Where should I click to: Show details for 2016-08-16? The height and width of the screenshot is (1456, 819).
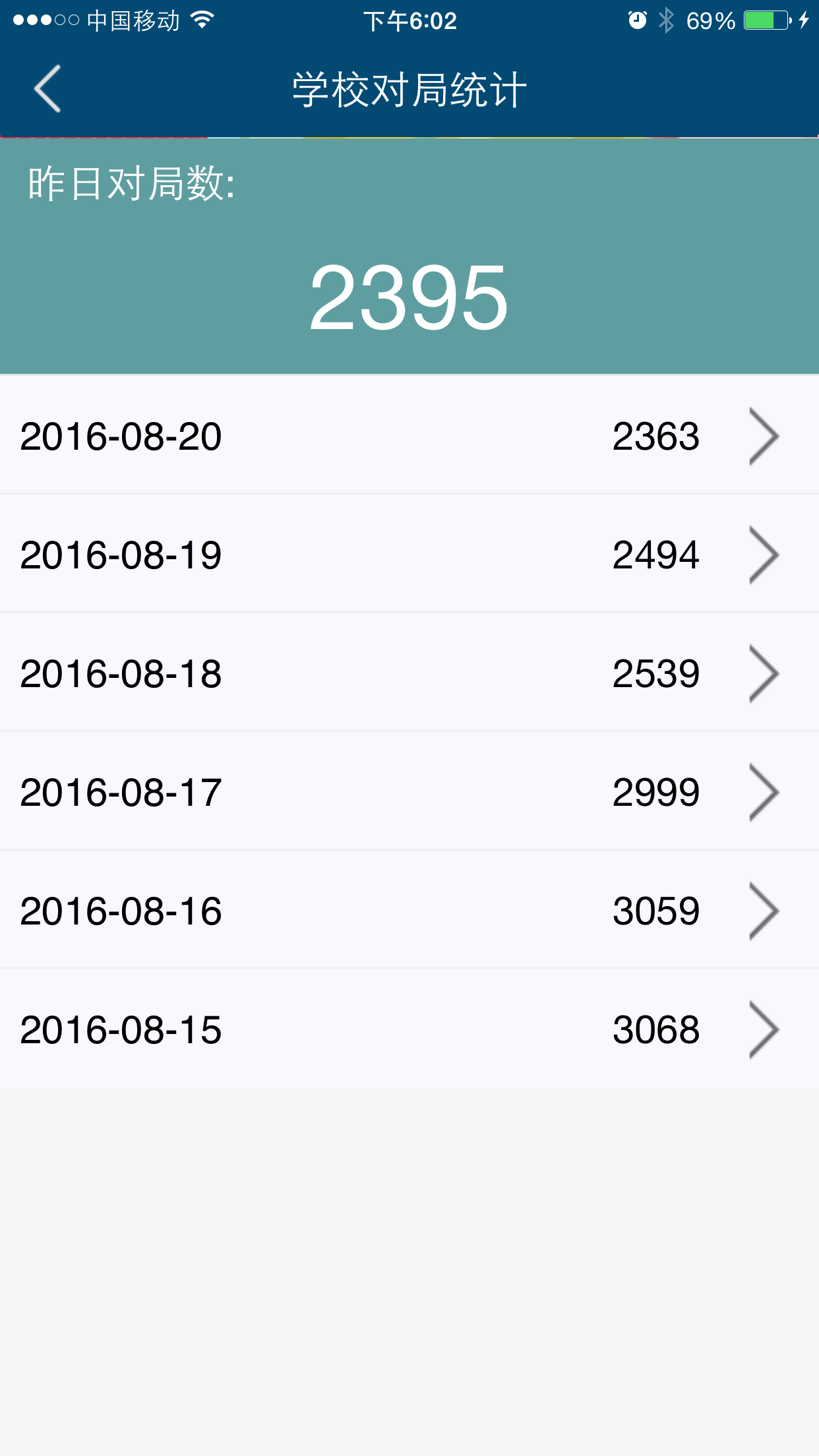(x=409, y=911)
